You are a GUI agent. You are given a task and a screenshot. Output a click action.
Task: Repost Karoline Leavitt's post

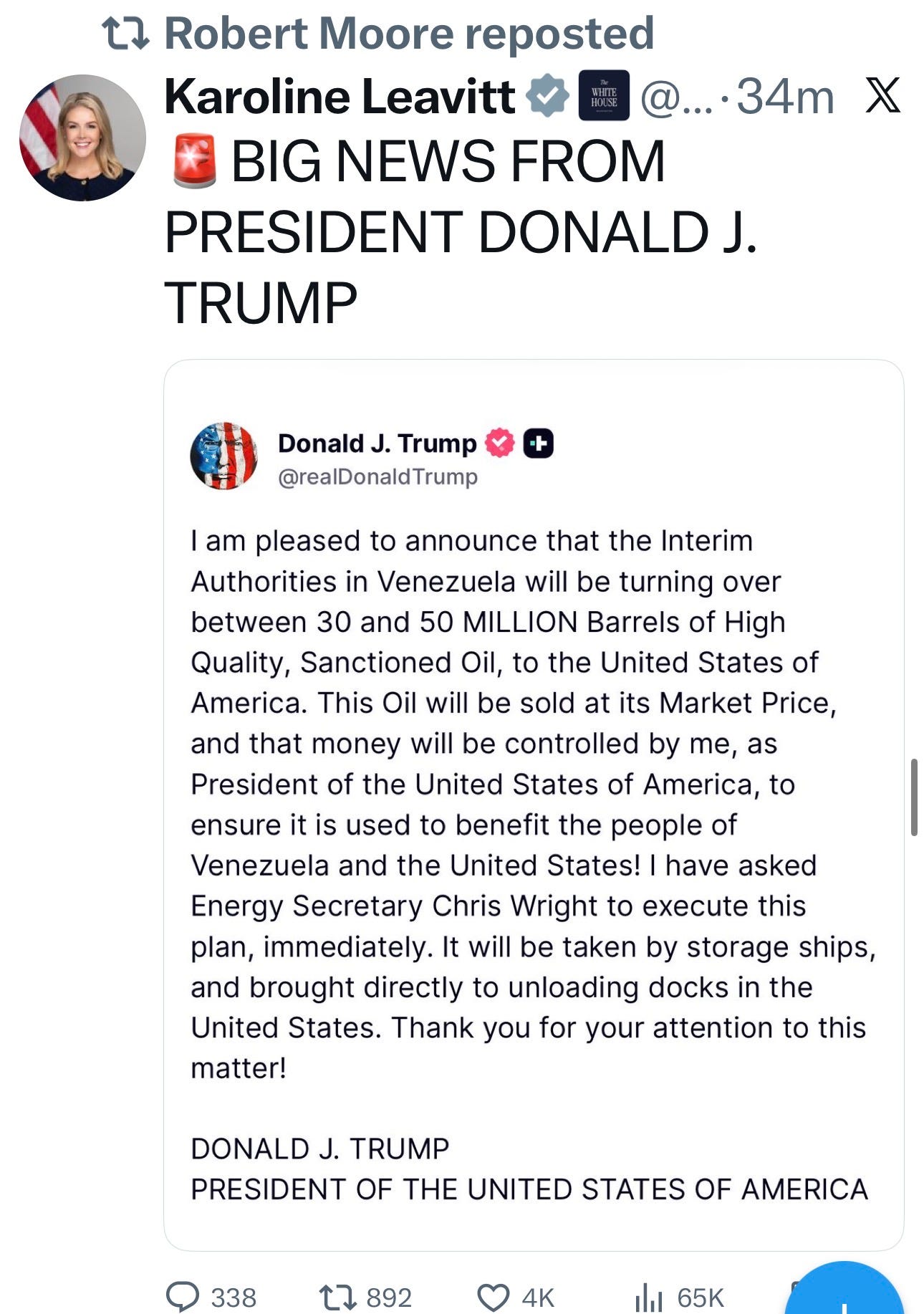point(335,1296)
